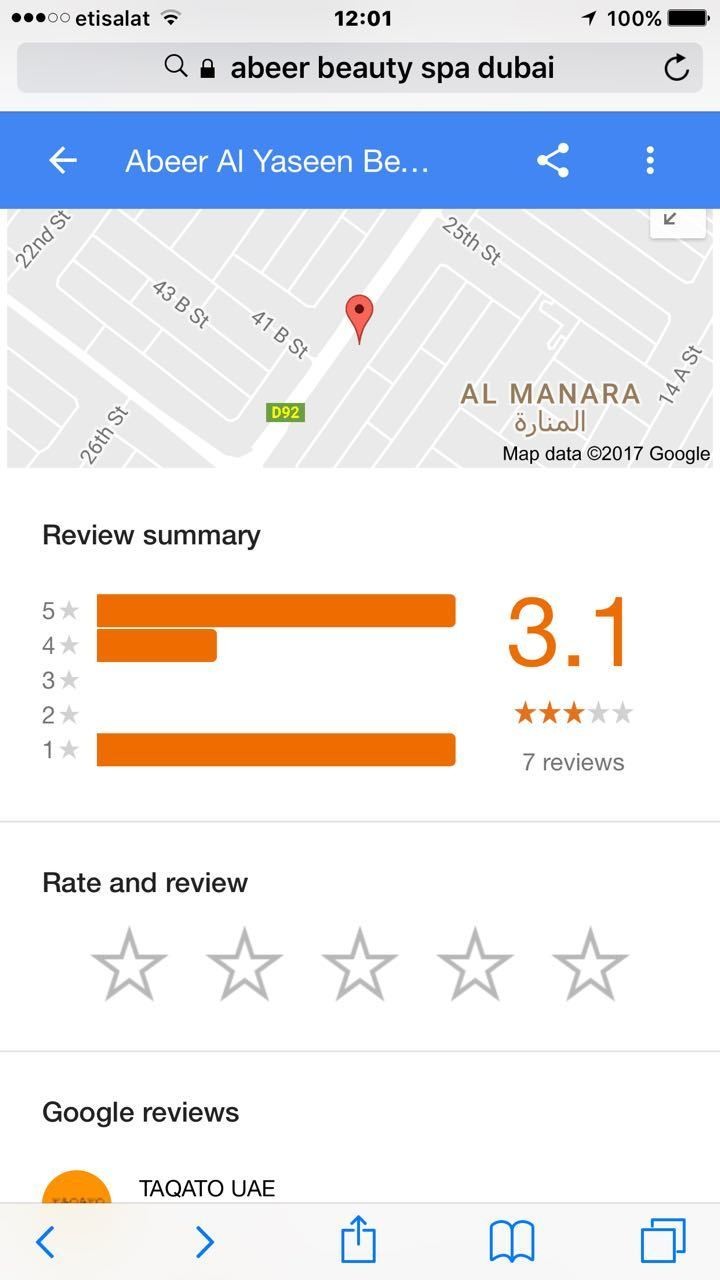The height and width of the screenshot is (1280, 720).
Task: Show open Safari tabs
Action: pos(663,1242)
